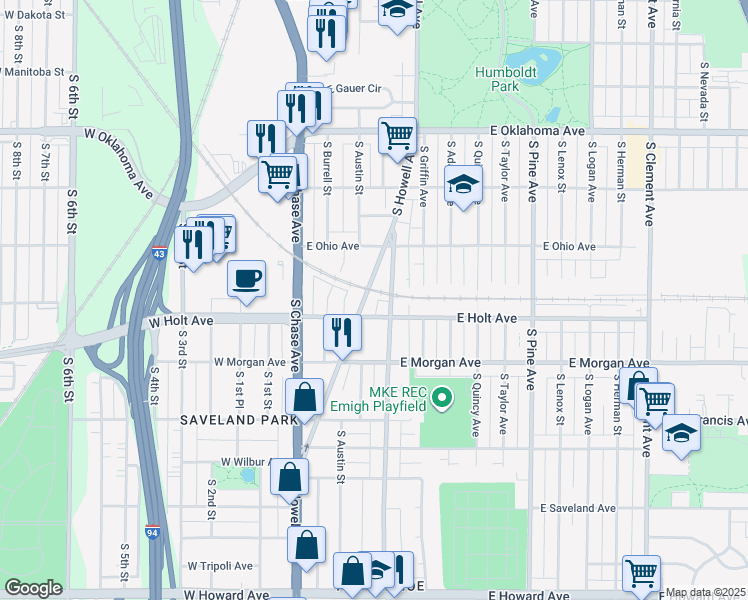This screenshot has width=748, height=600.
Task: Open the restaurant marker between E Holt and E Morgan Ave
Action: (x=342, y=337)
